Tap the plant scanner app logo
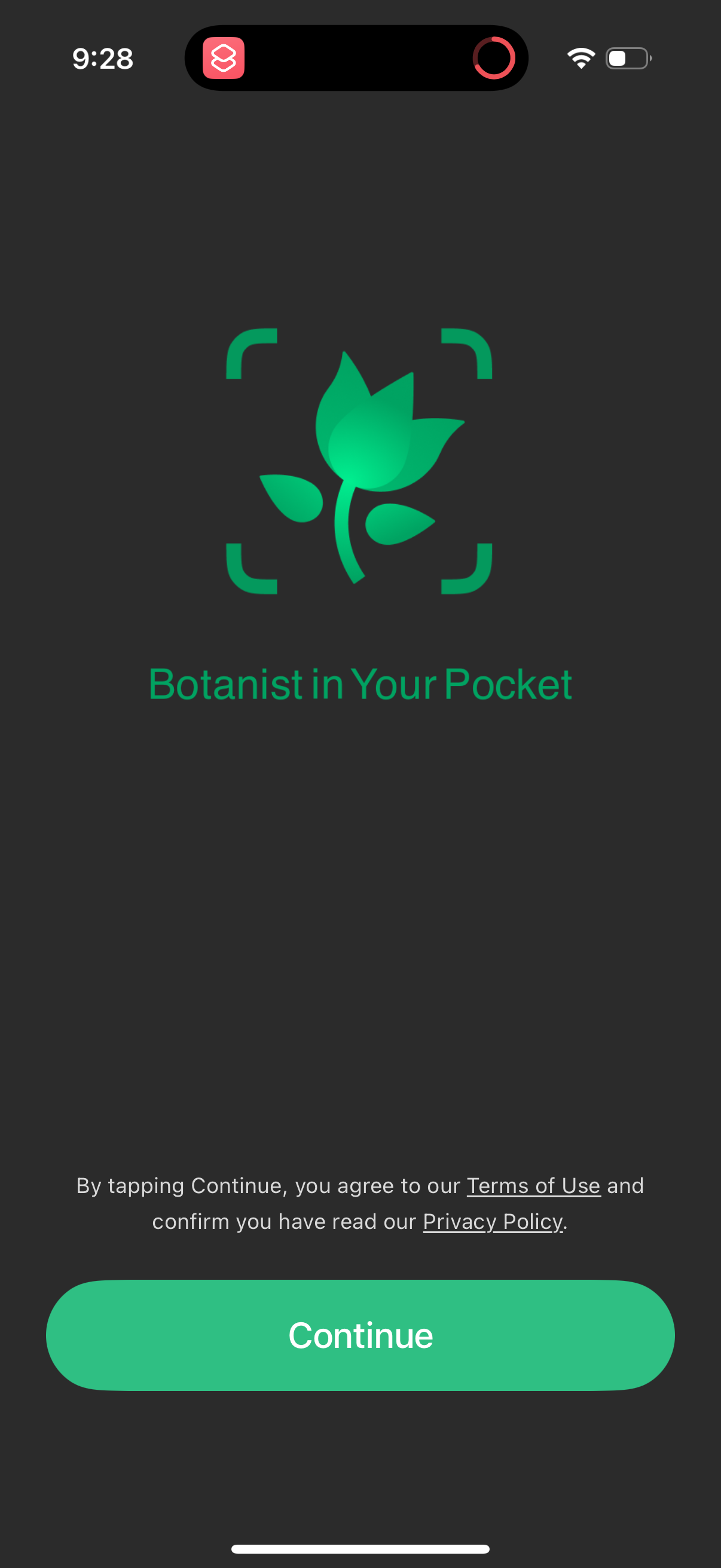This screenshot has height=1568, width=721. tap(360, 463)
